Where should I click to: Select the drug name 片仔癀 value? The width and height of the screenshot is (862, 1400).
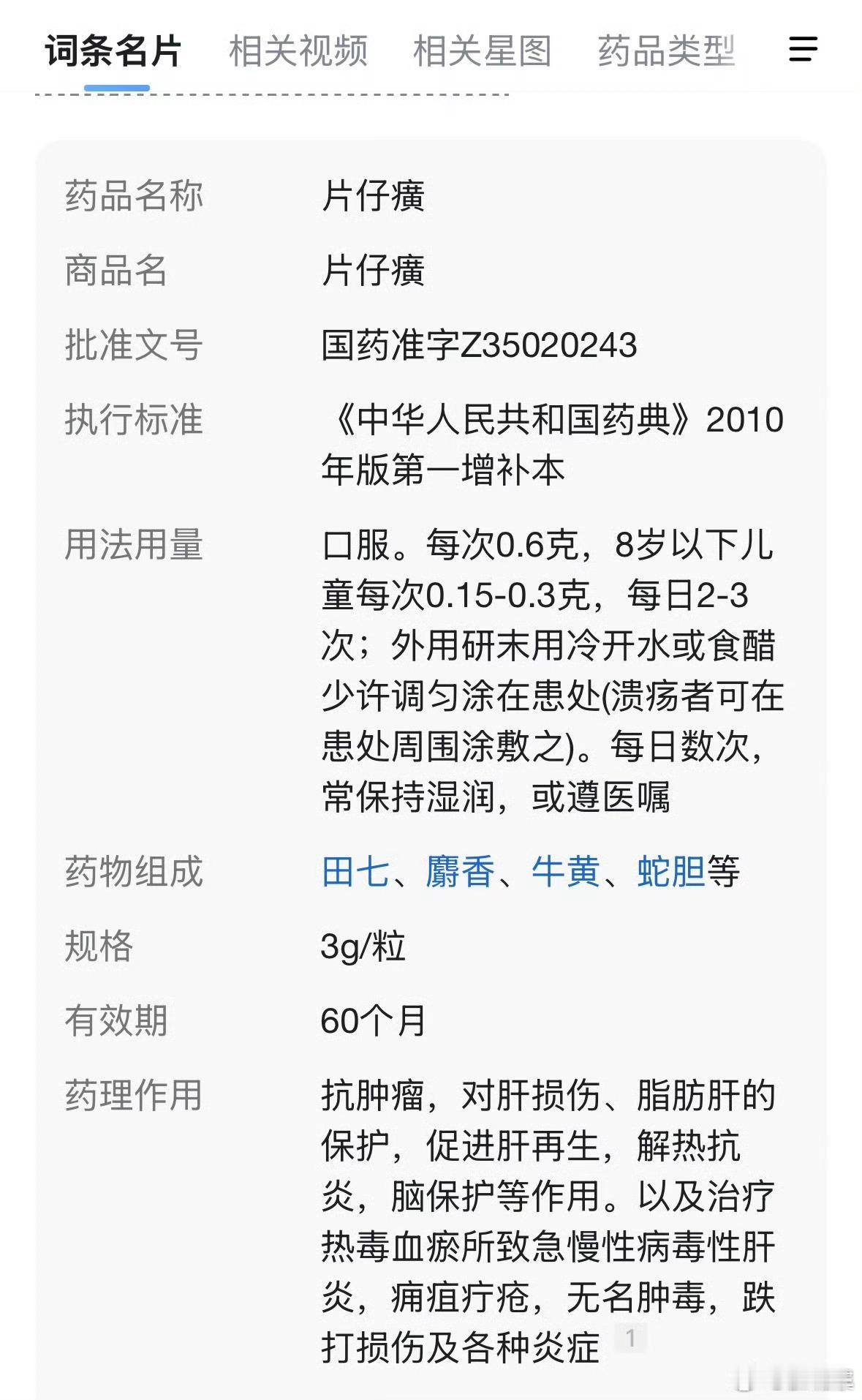(x=374, y=196)
